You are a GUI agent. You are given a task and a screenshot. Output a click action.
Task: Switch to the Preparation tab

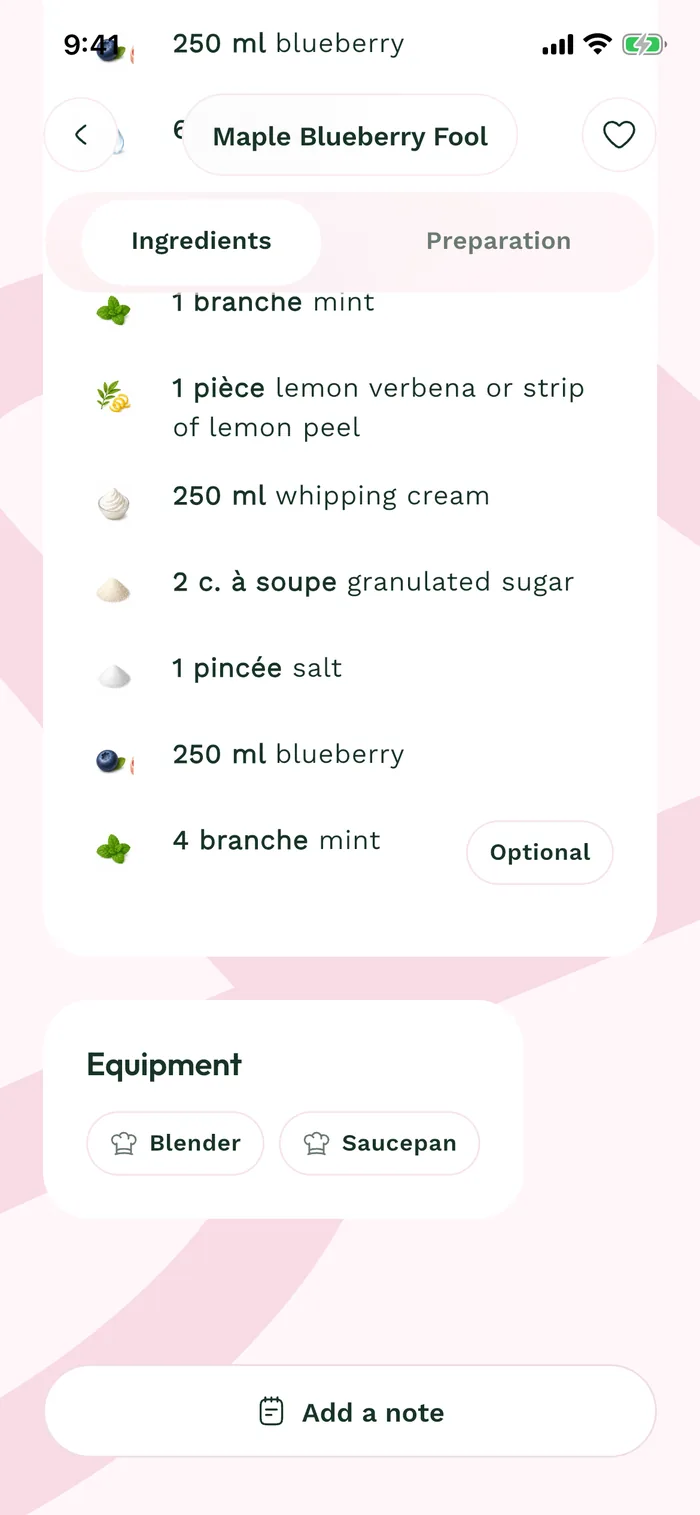point(498,241)
